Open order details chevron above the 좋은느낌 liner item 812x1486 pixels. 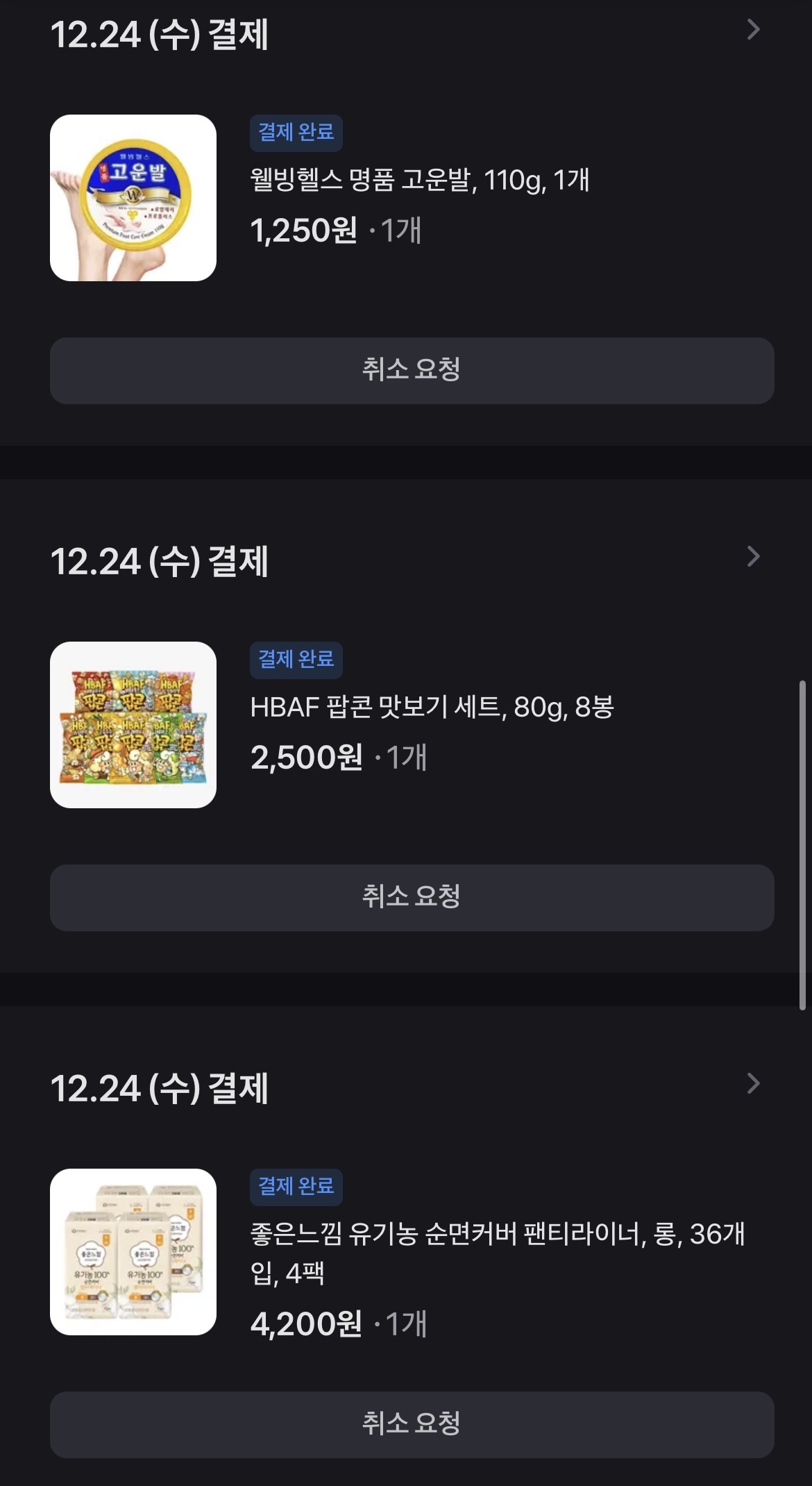pyautogui.click(x=753, y=1083)
